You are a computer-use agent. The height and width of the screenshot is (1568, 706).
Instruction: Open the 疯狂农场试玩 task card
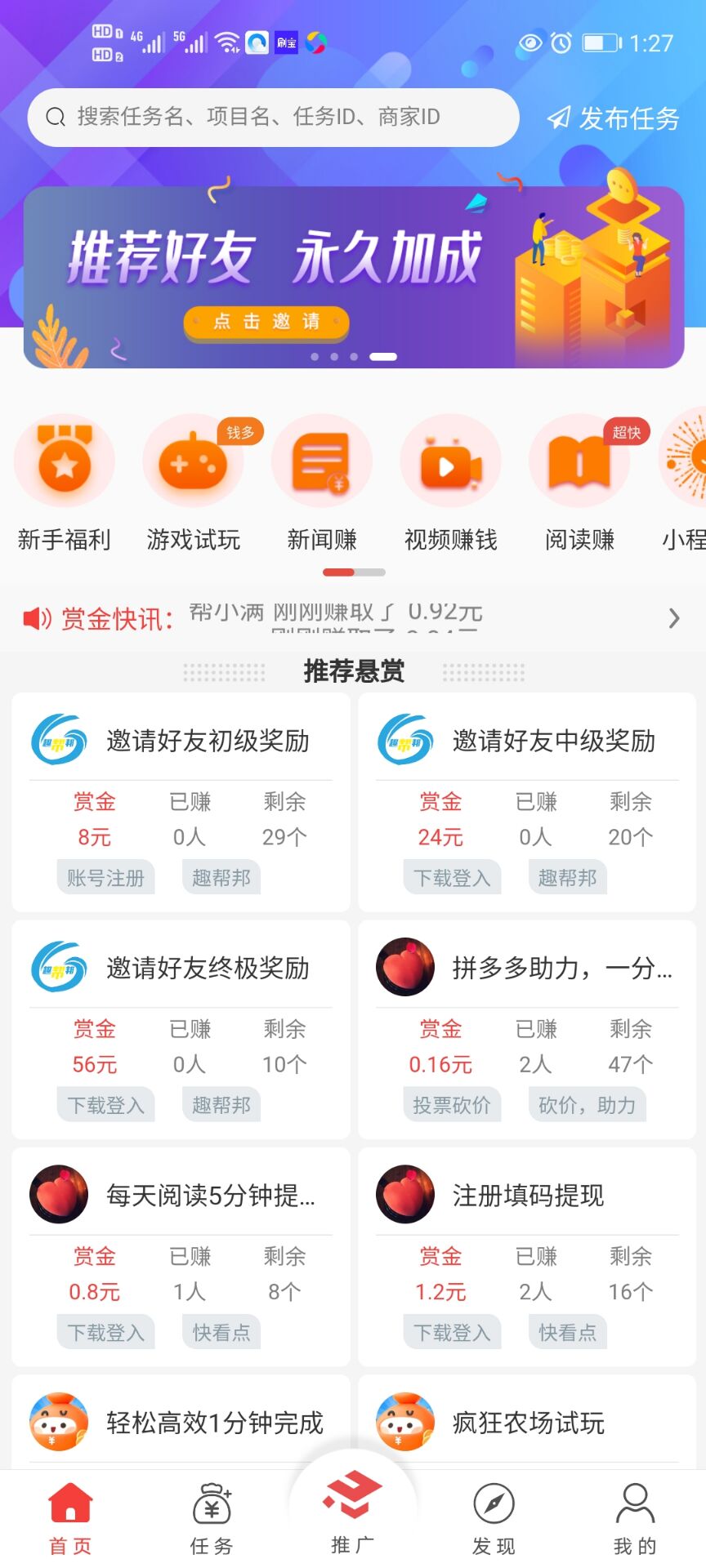coord(527,1423)
